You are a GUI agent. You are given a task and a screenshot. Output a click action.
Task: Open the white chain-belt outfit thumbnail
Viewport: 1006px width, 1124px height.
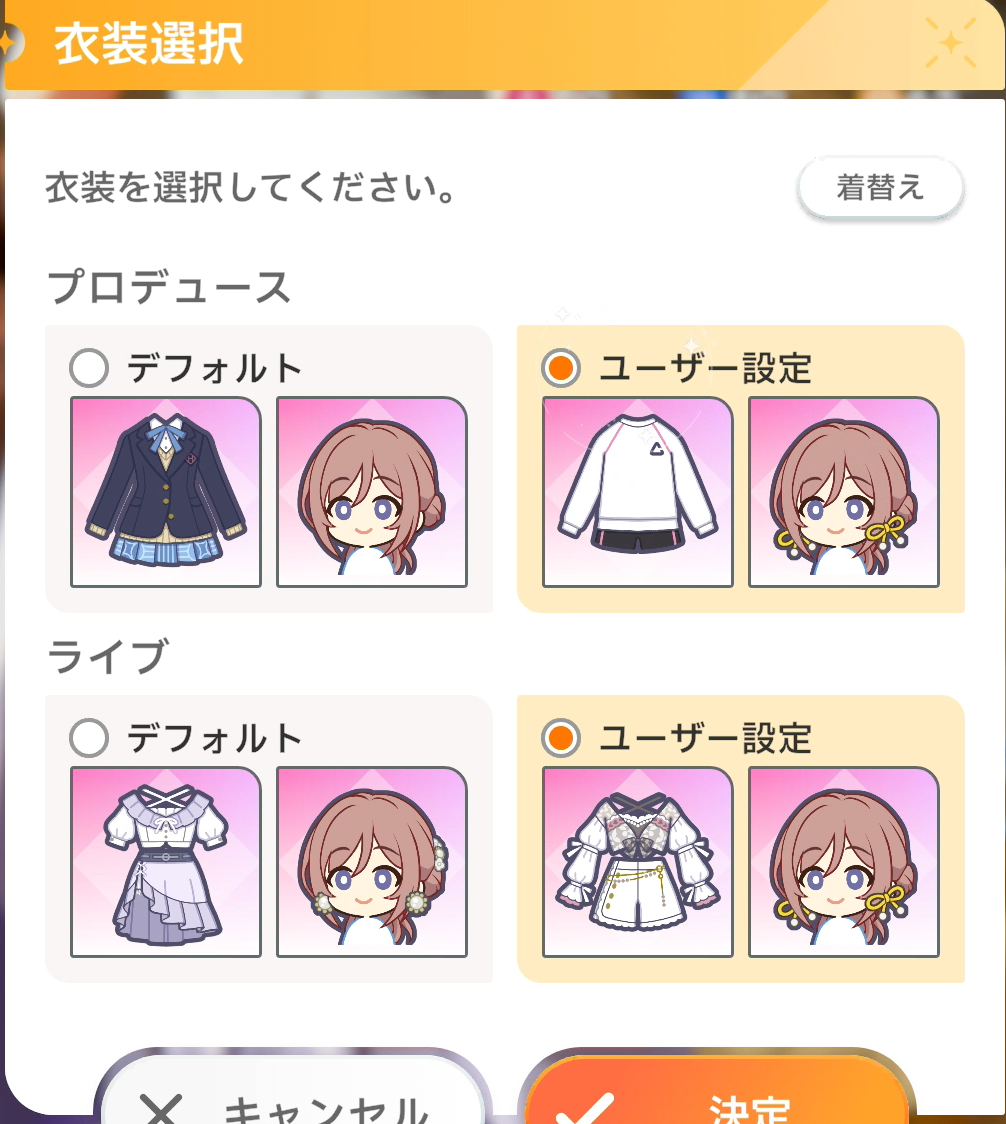[x=638, y=862]
